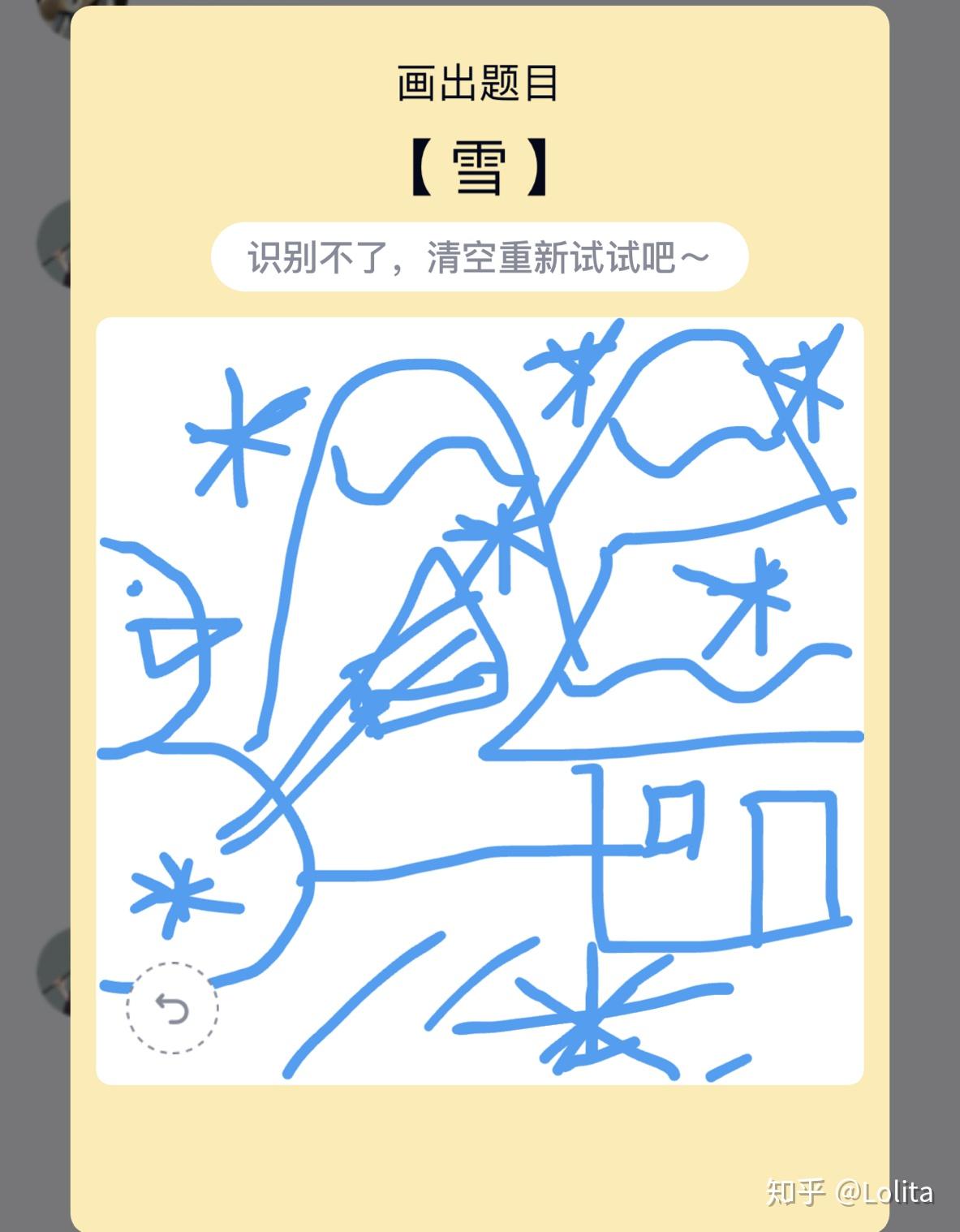Click the hint bubble 识别不了，清空重新试试吧～

click(478, 256)
